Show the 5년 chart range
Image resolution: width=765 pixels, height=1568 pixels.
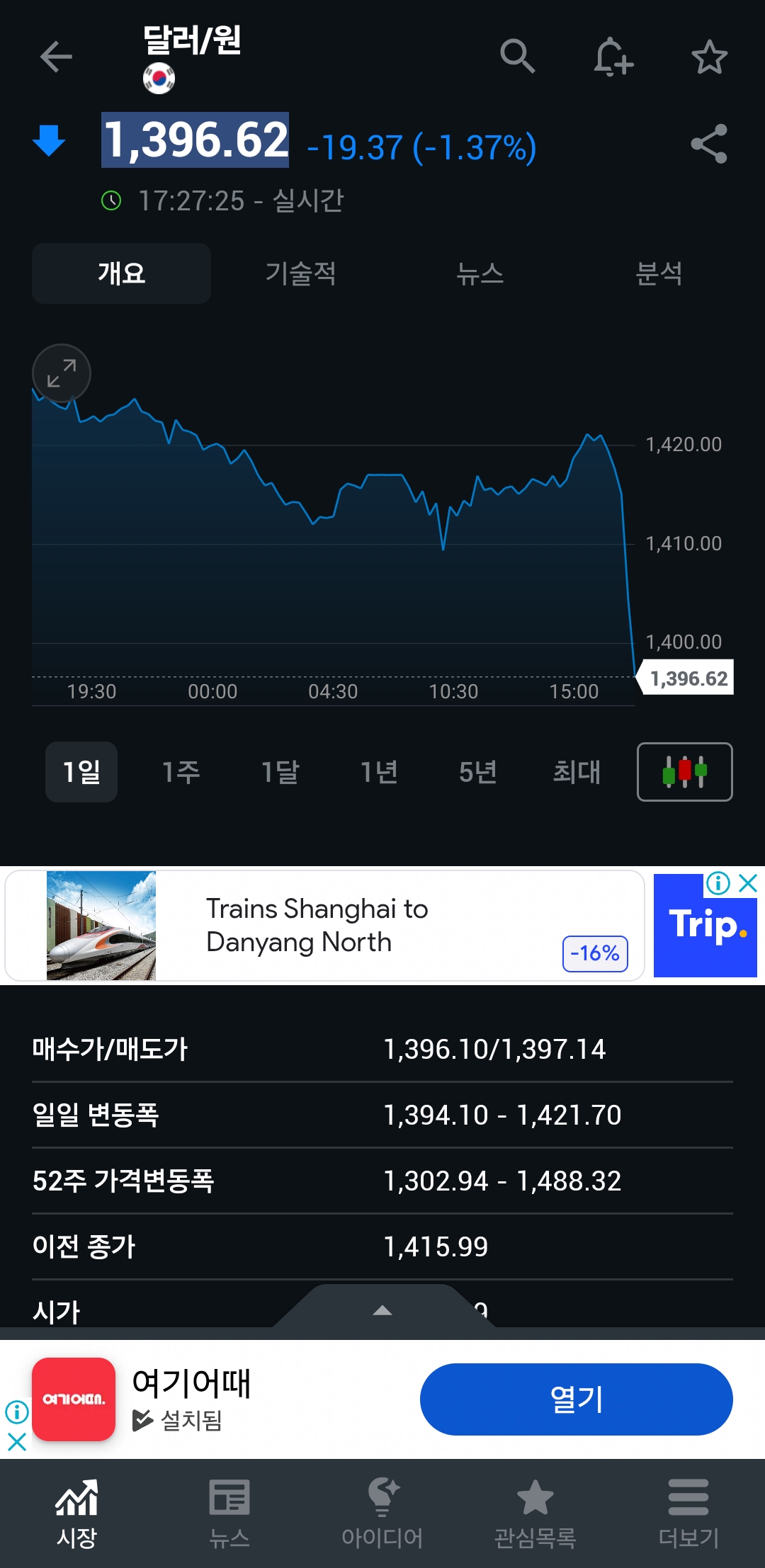click(478, 772)
